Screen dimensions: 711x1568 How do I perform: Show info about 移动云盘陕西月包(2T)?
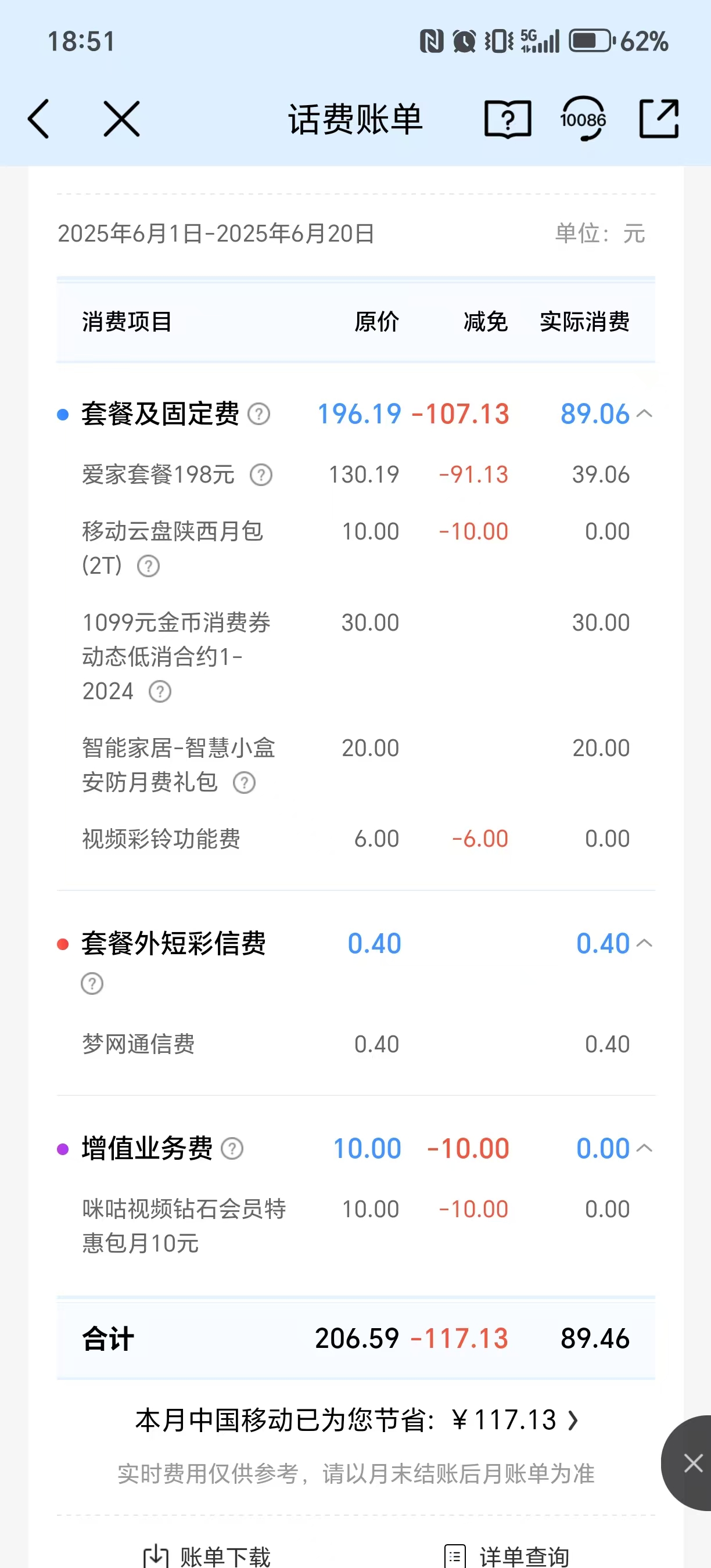pyautogui.click(x=149, y=566)
